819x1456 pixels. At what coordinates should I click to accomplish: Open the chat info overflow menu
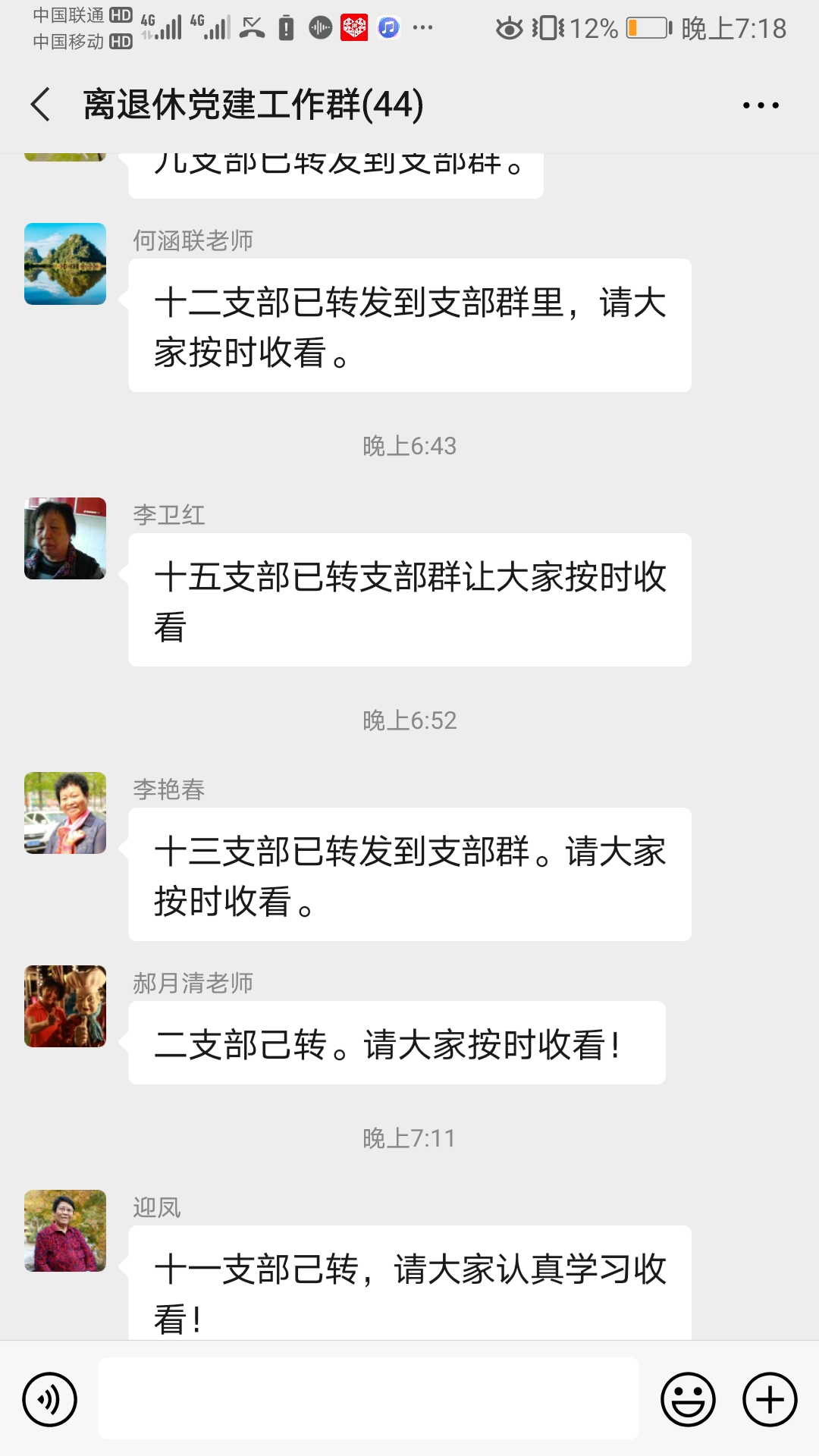point(761,105)
